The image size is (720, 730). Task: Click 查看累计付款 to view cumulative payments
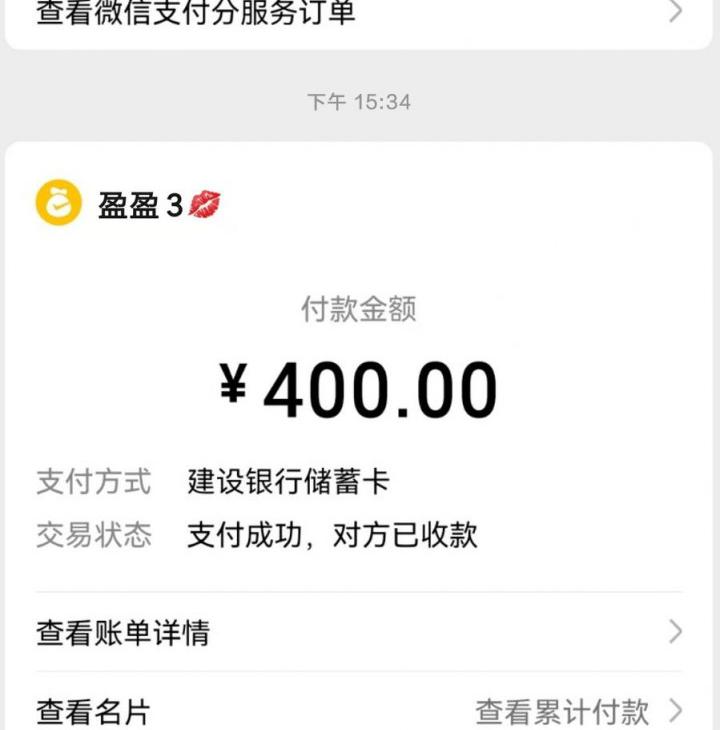(x=563, y=712)
